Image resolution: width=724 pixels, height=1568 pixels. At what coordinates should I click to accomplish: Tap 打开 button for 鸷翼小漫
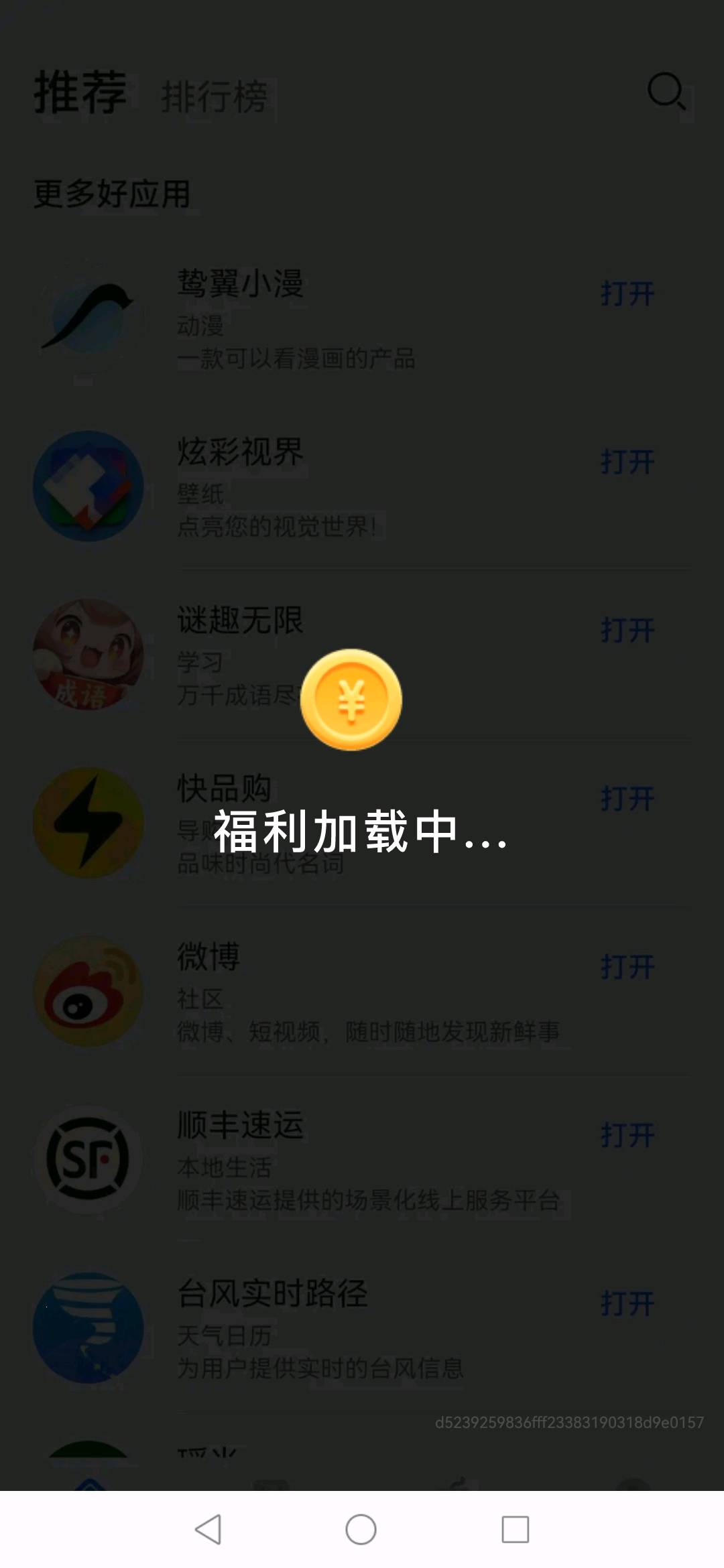[627, 293]
